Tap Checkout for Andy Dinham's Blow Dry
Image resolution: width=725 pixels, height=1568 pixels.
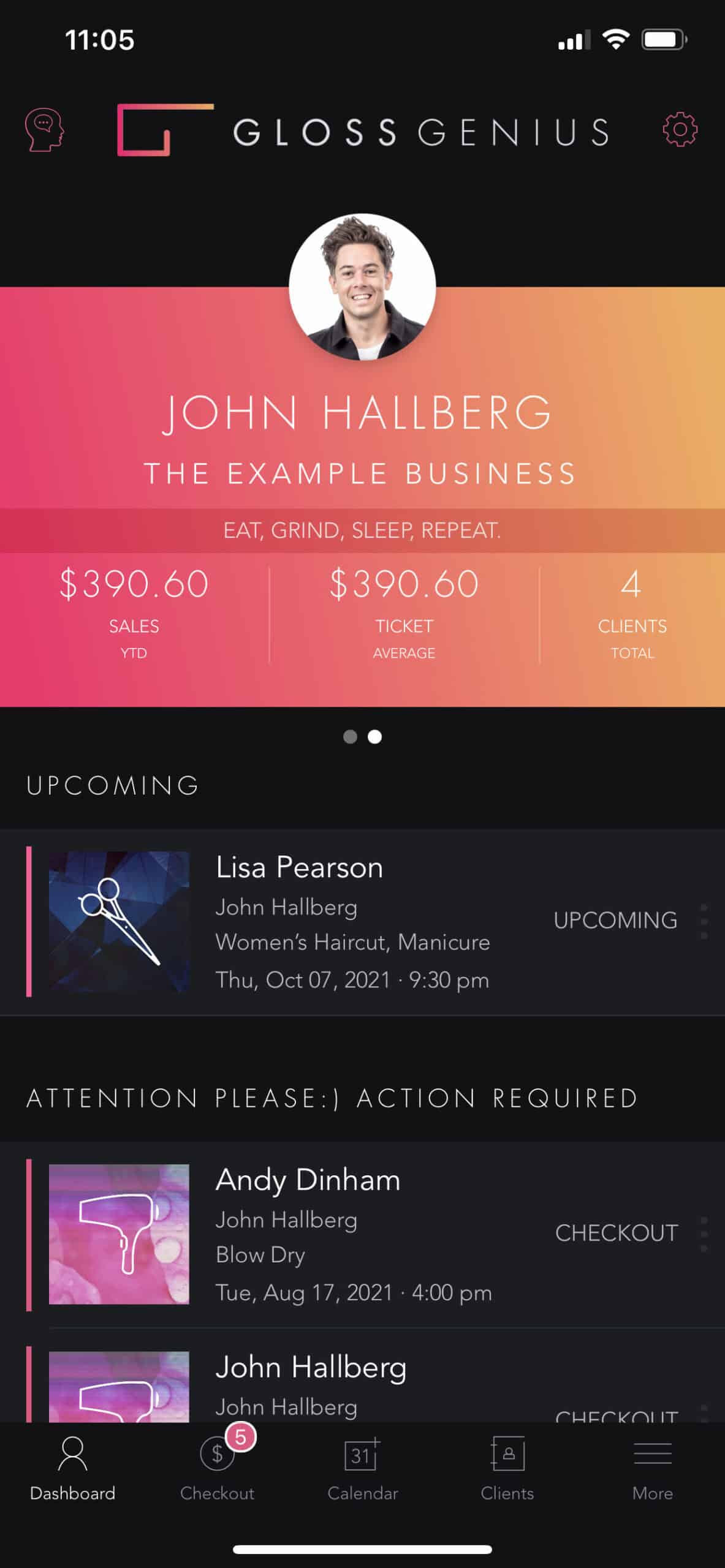tap(616, 1234)
